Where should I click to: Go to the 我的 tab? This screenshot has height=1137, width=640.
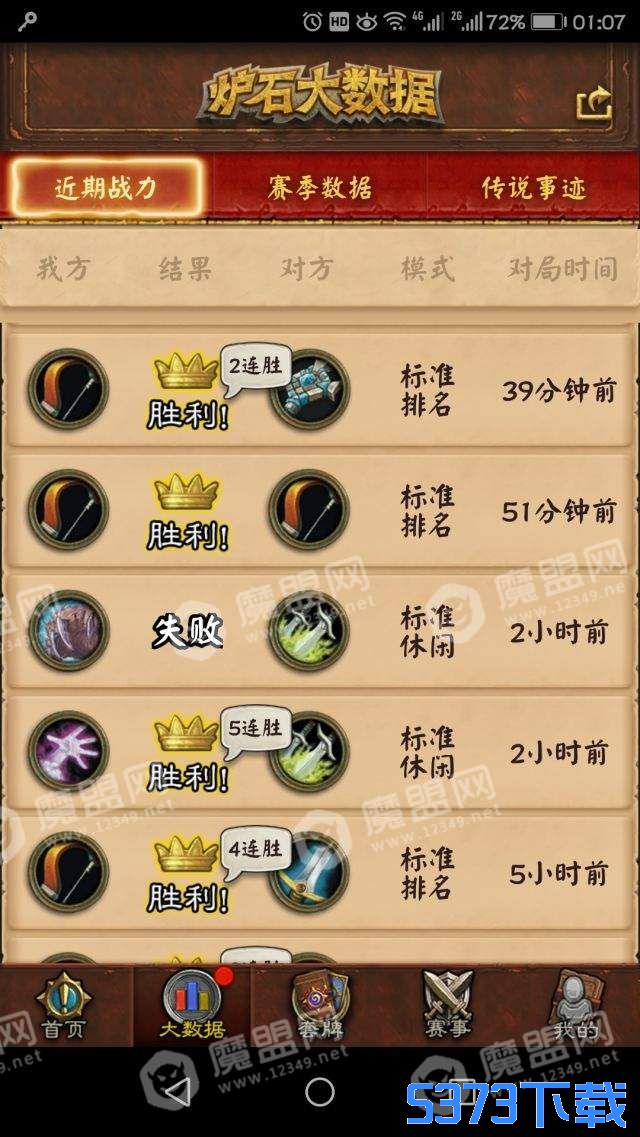577,1005
